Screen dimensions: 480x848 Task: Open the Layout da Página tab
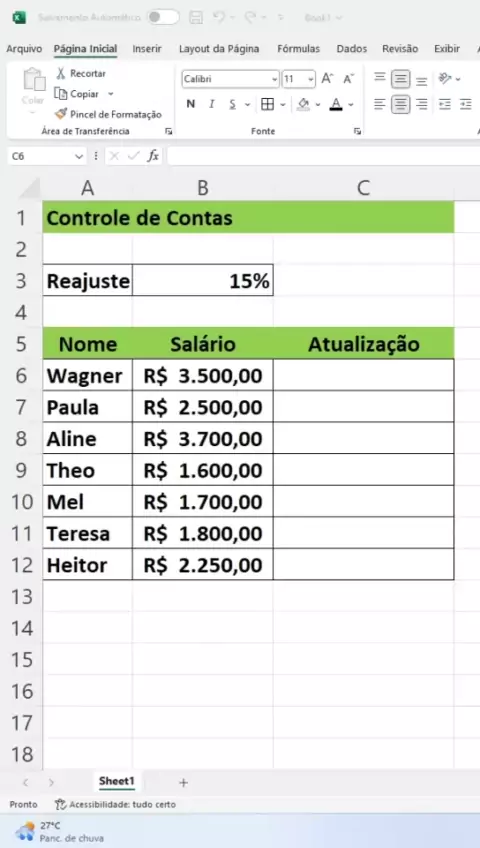(x=219, y=49)
